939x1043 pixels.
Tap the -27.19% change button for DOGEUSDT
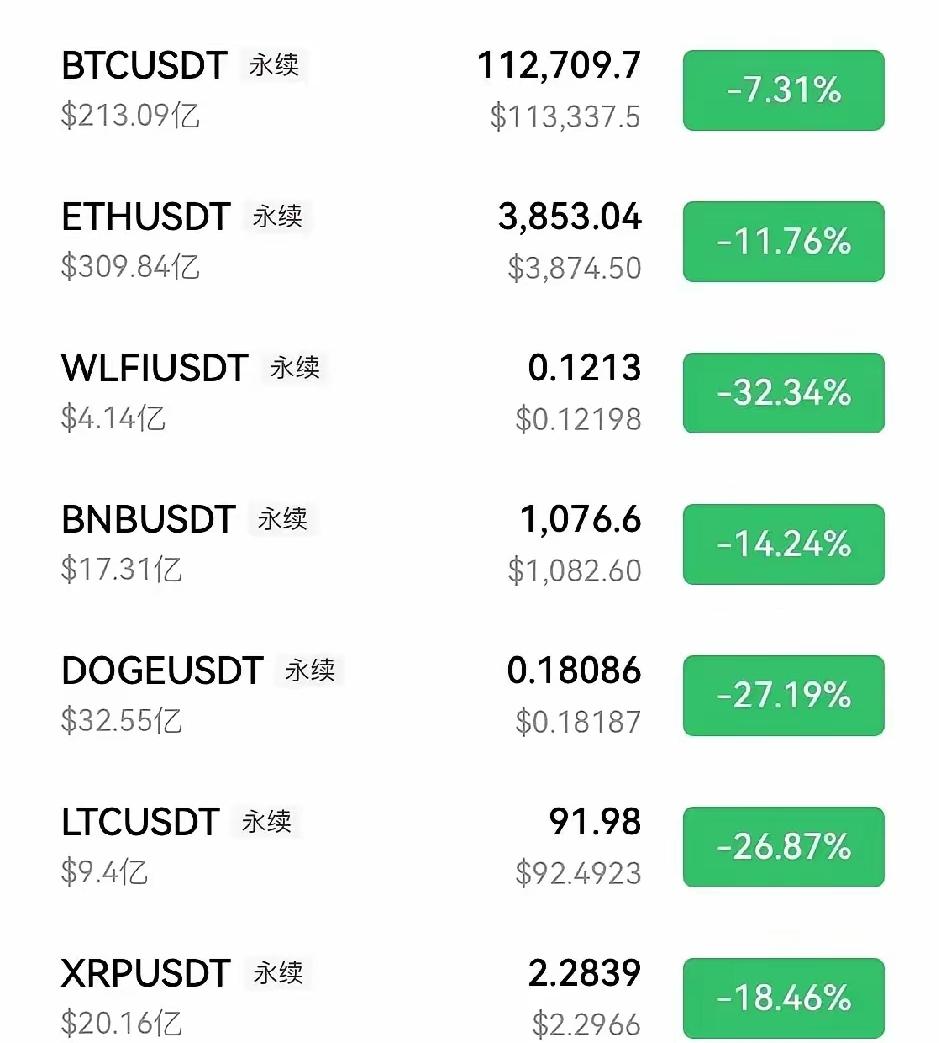click(x=783, y=695)
